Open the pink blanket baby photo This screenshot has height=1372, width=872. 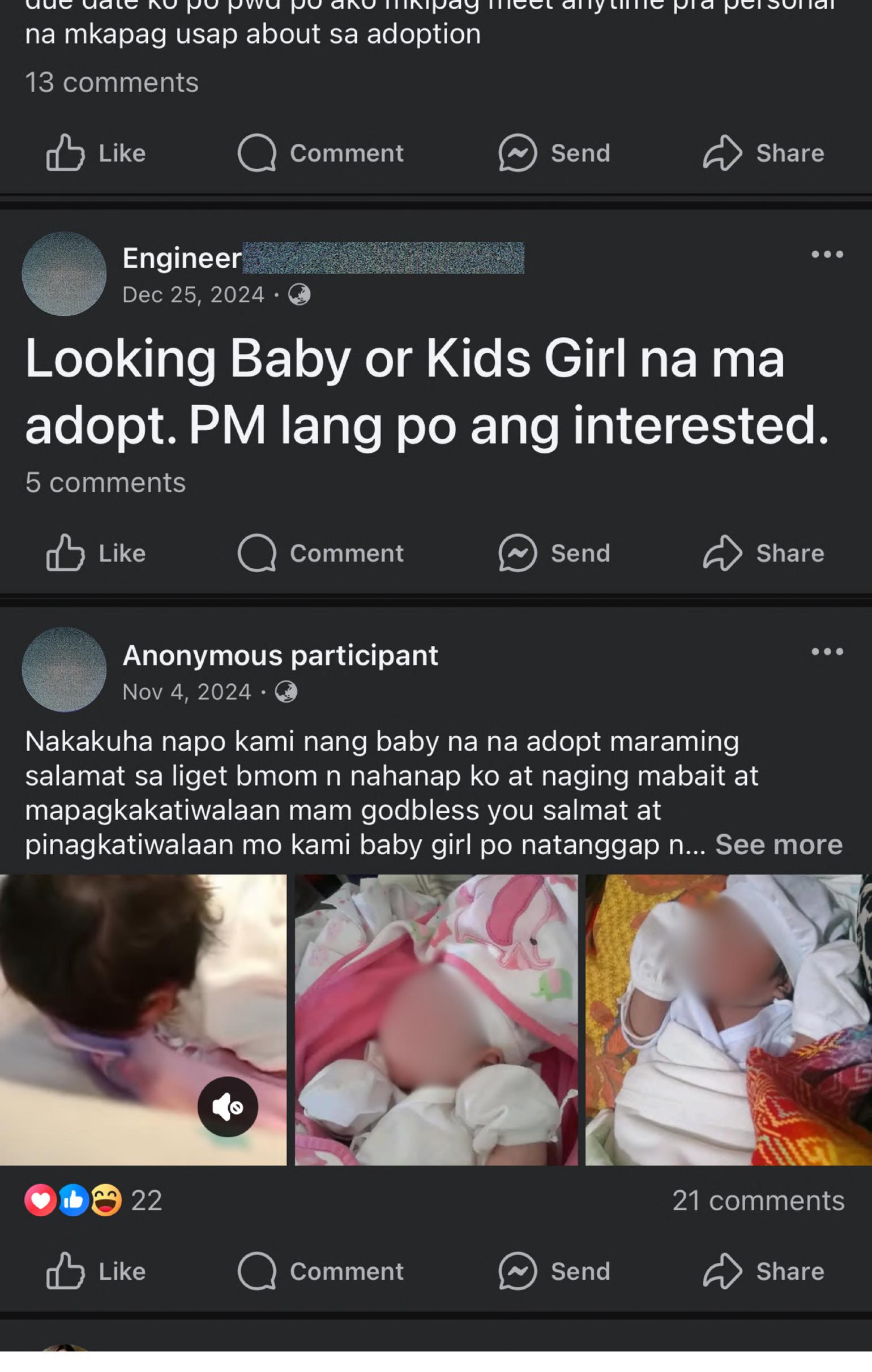[436, 1020]
